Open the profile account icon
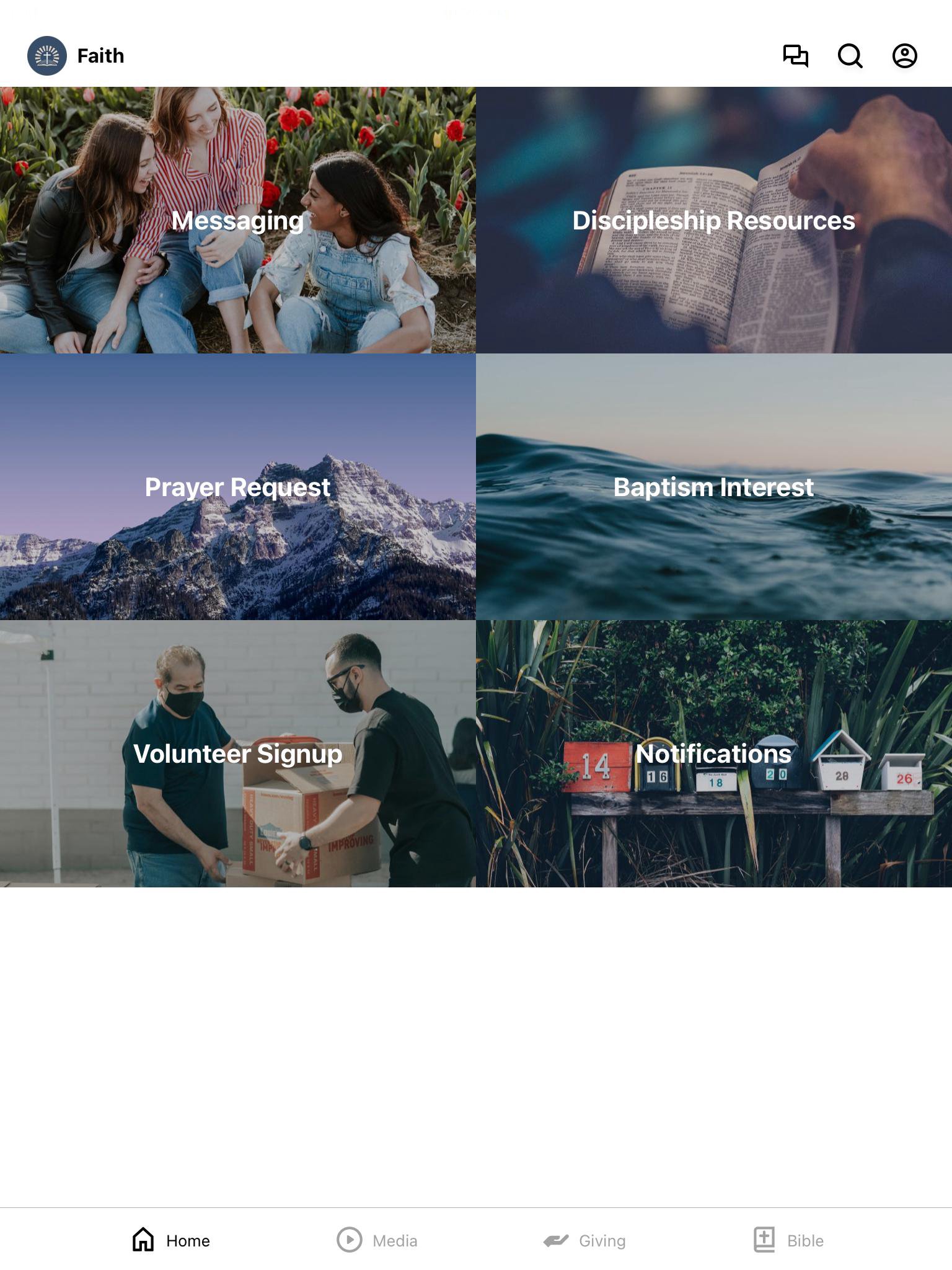This screenshot has width=952, height=1270. 904,56
